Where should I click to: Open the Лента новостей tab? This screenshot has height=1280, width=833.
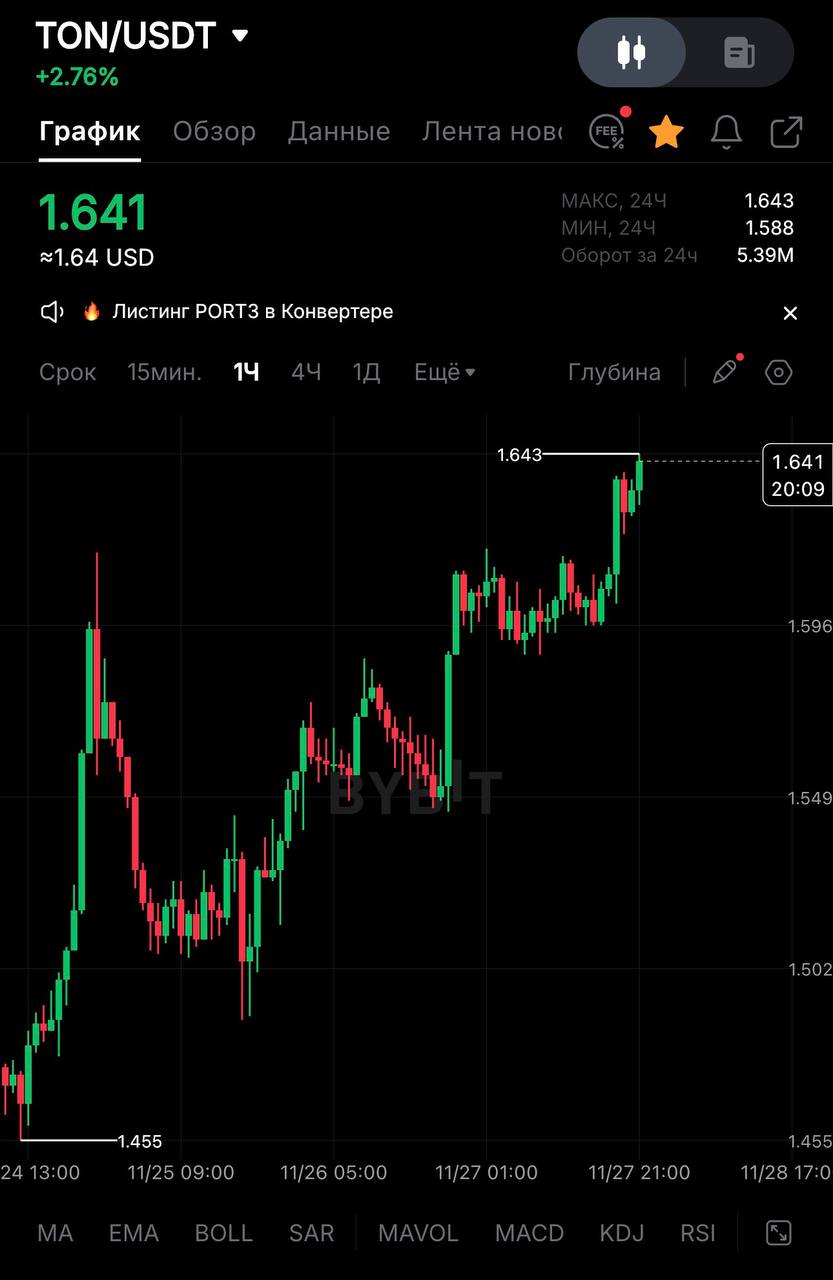tap(491, 131)
